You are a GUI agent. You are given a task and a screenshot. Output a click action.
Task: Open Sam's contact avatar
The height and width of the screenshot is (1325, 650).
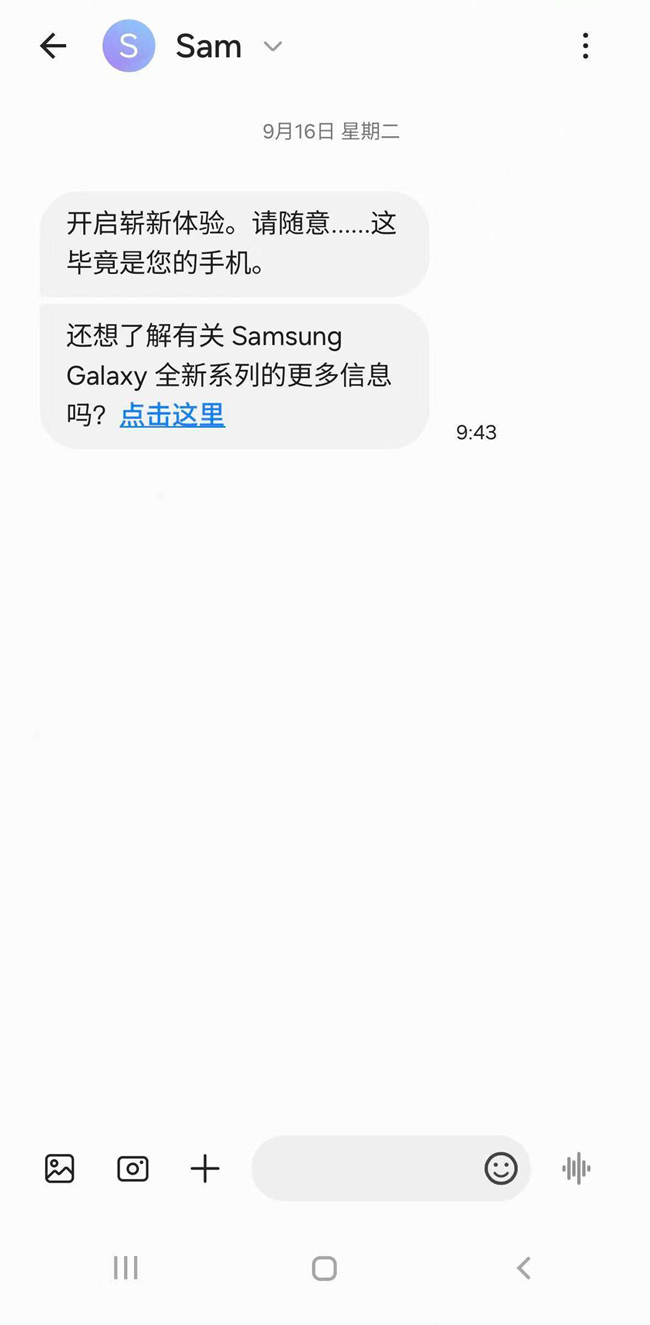[129, 46]
